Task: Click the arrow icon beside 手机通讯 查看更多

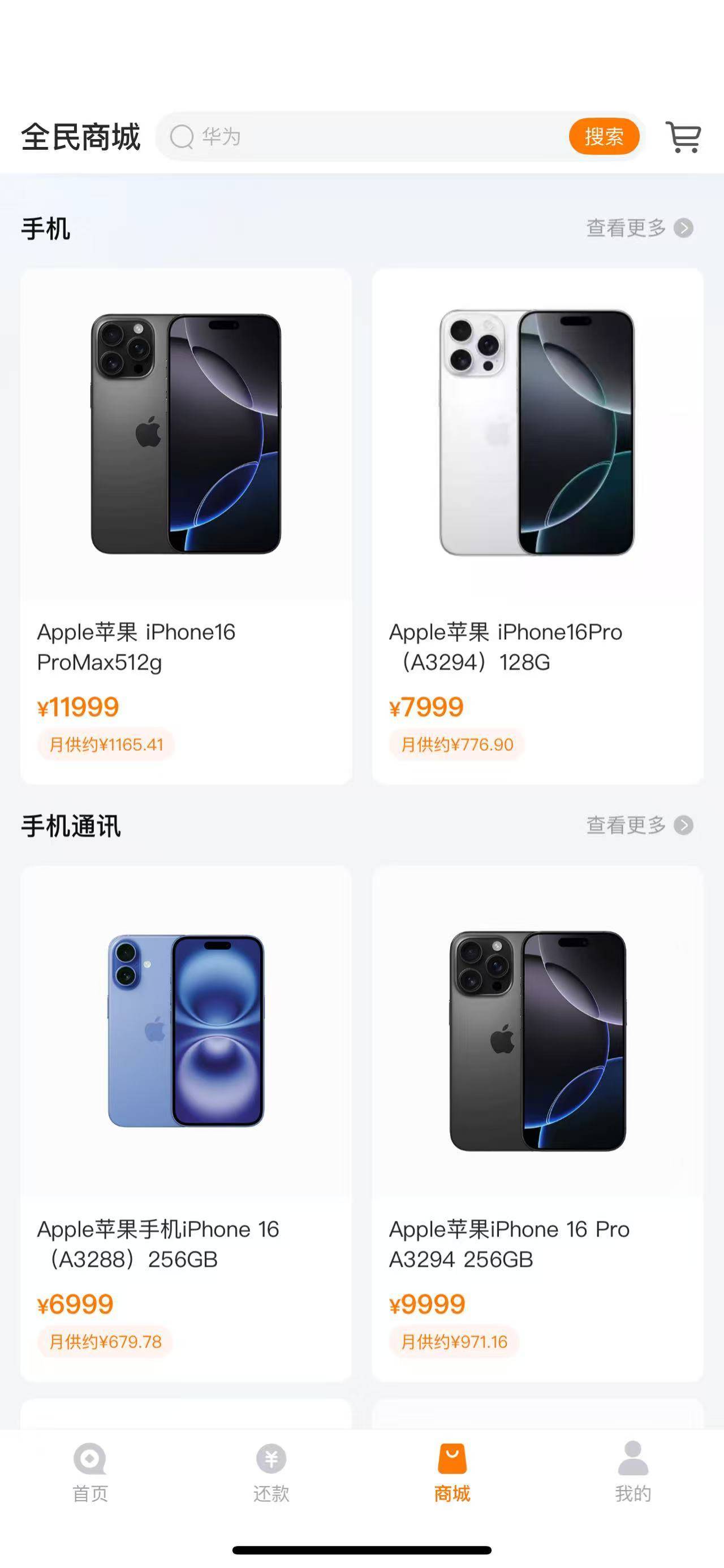Action: pyautogui.click(x=684, y=825)
